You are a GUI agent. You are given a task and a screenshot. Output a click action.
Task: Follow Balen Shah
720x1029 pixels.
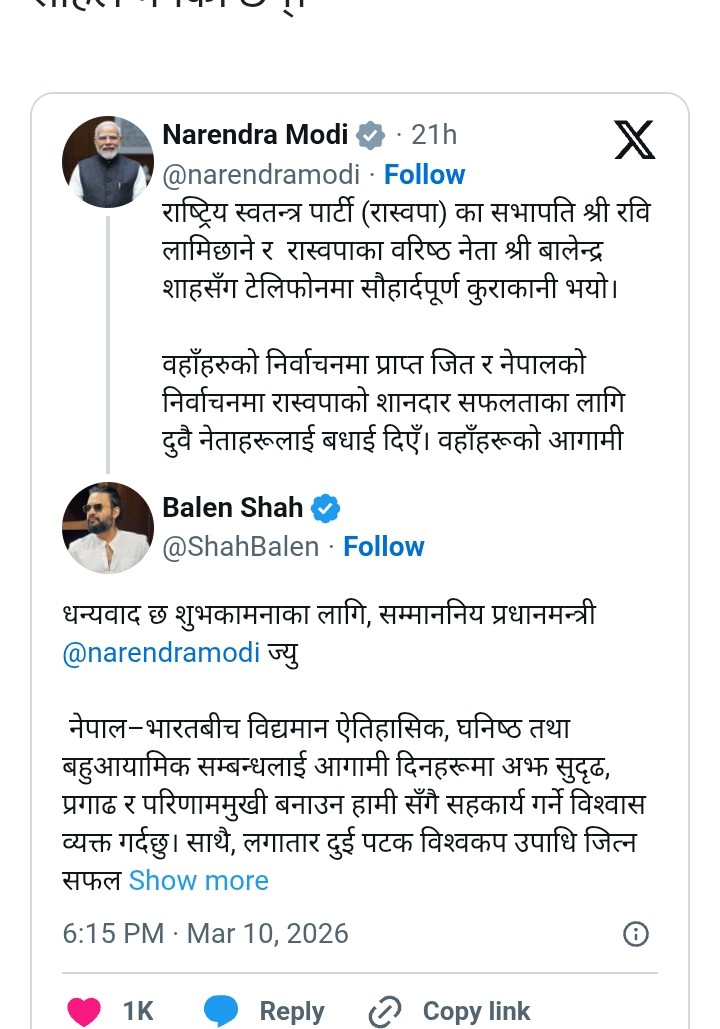[x=383, y=546]
